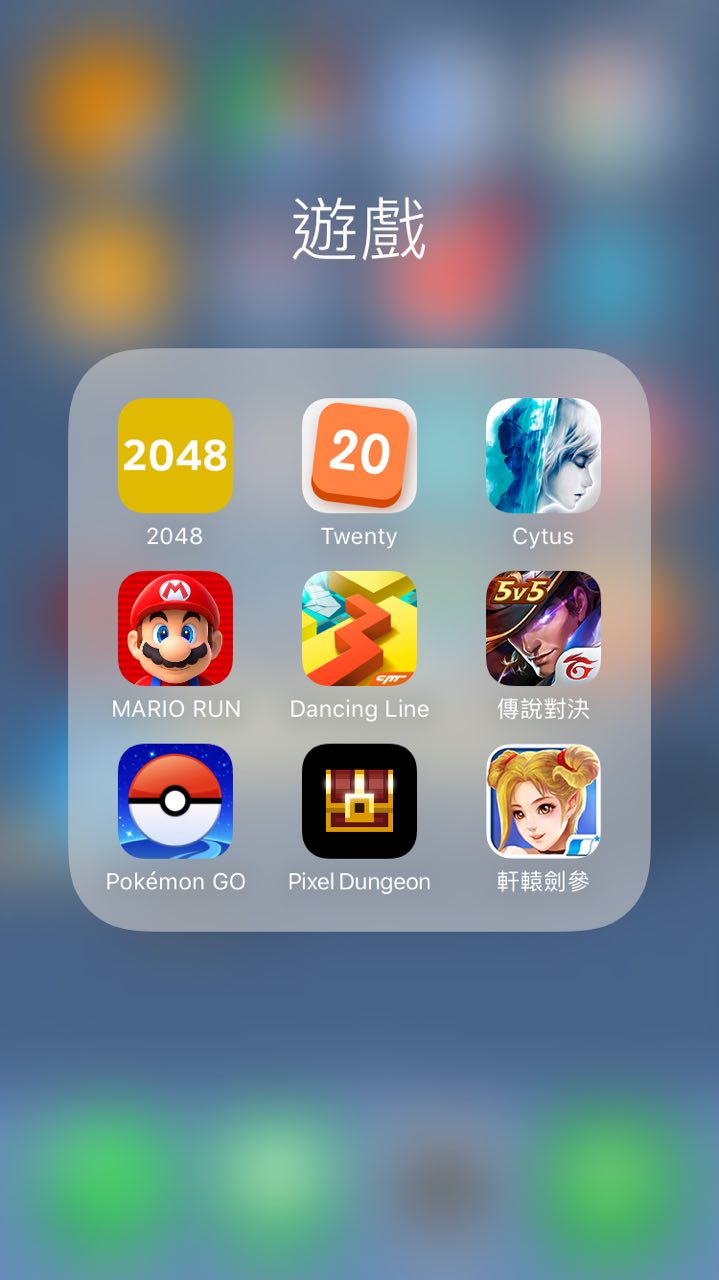Launch Pixel Dungeon

[x=359, y=801]
